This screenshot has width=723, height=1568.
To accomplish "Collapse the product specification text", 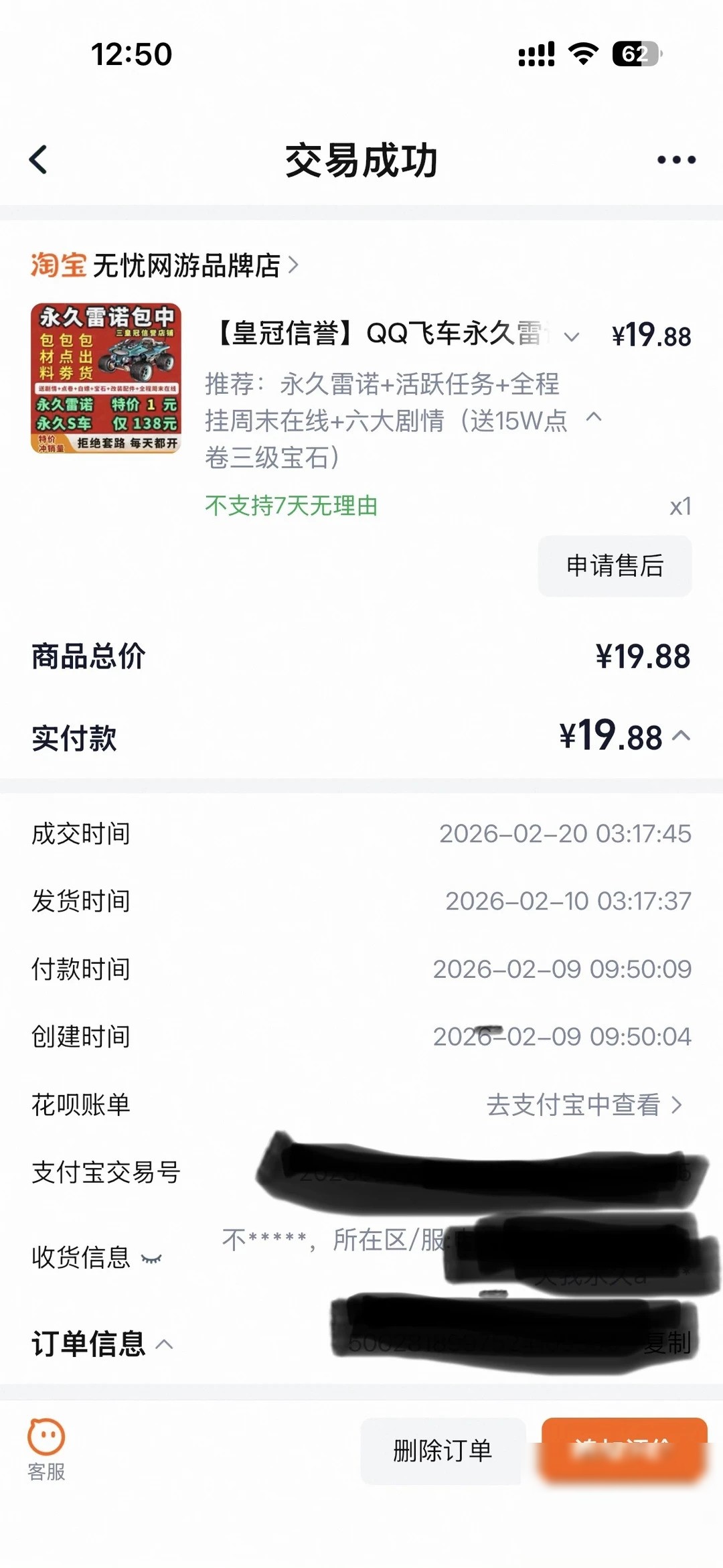I will (593, 417).
